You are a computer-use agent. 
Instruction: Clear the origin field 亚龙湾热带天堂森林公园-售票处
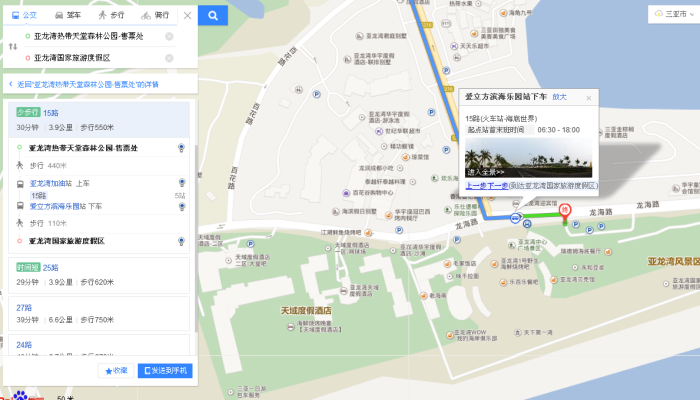(169, 37)
